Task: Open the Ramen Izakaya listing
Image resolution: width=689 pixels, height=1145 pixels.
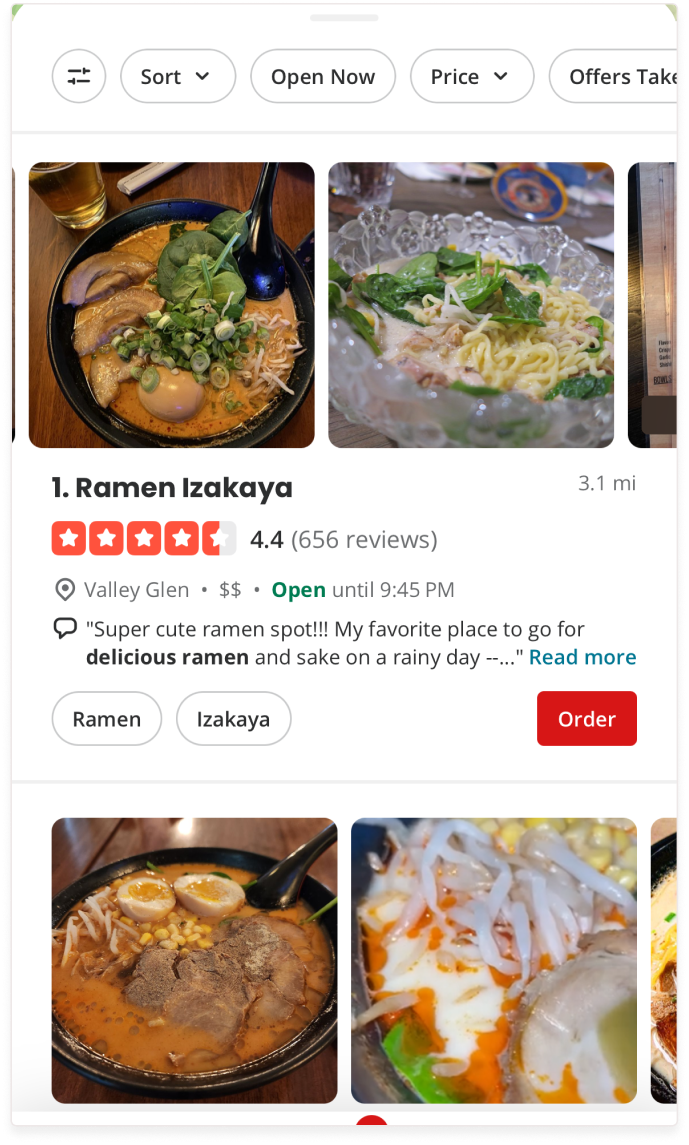Action: (x=172, y=488)
